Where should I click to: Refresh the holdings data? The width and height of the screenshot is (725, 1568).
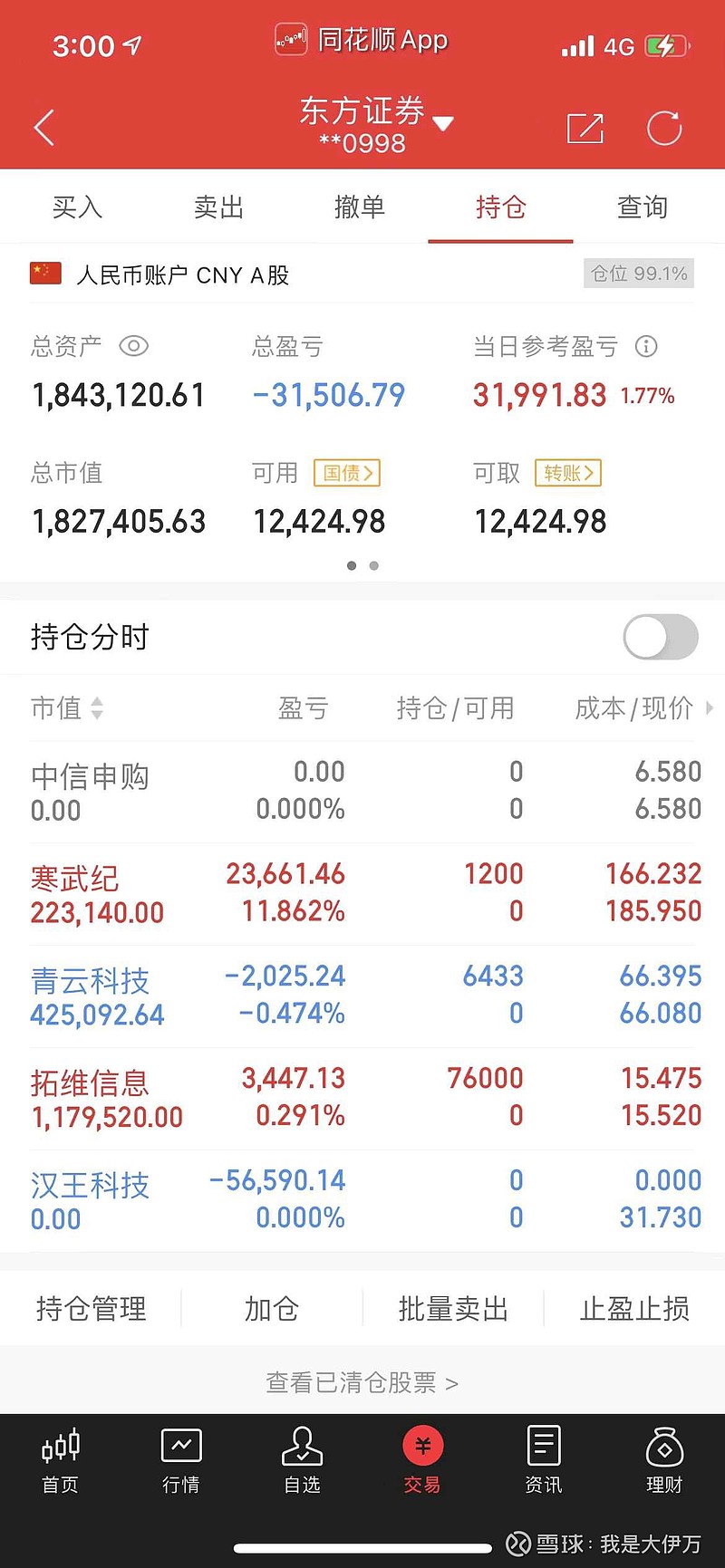(664, 128)
